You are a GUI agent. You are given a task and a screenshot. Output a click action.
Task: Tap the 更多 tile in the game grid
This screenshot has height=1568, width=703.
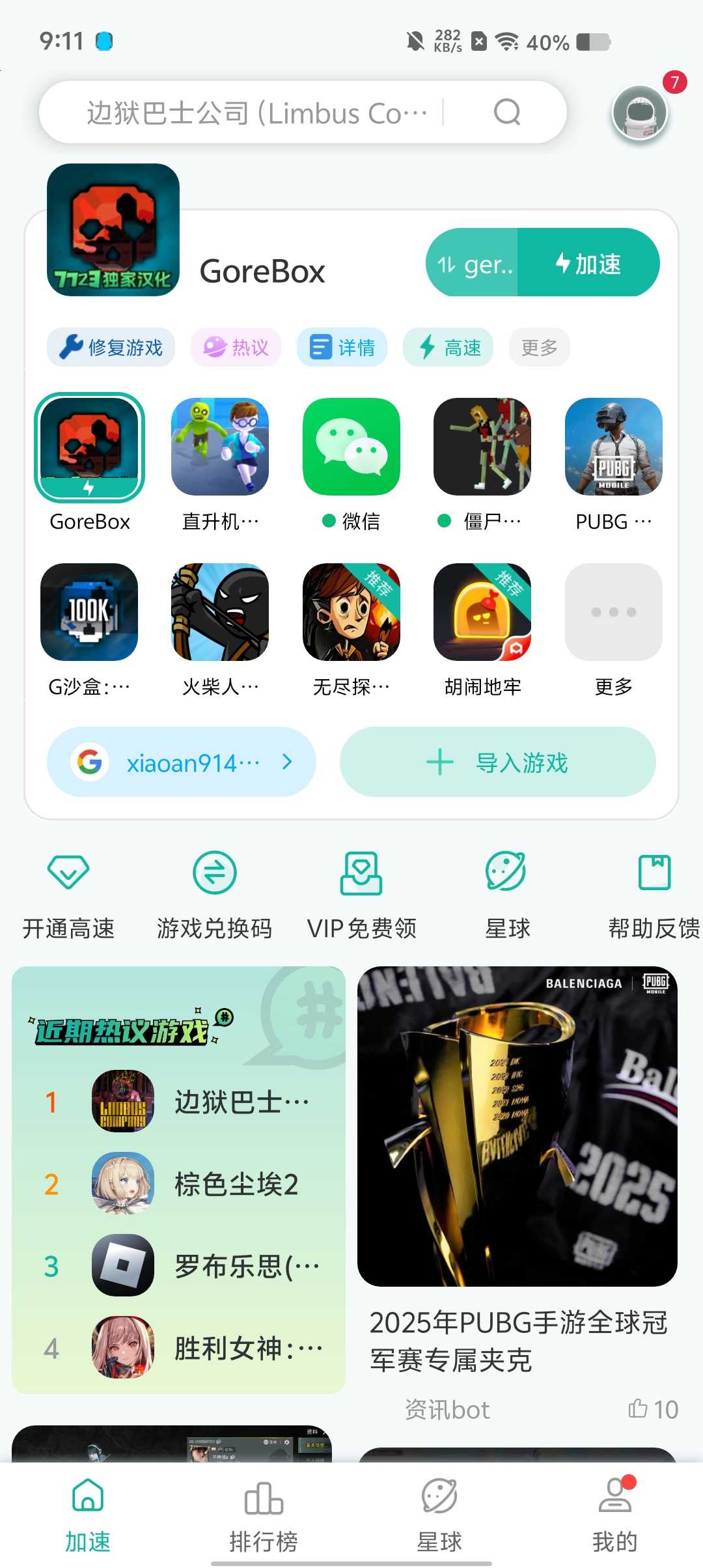tap(613, 612)
